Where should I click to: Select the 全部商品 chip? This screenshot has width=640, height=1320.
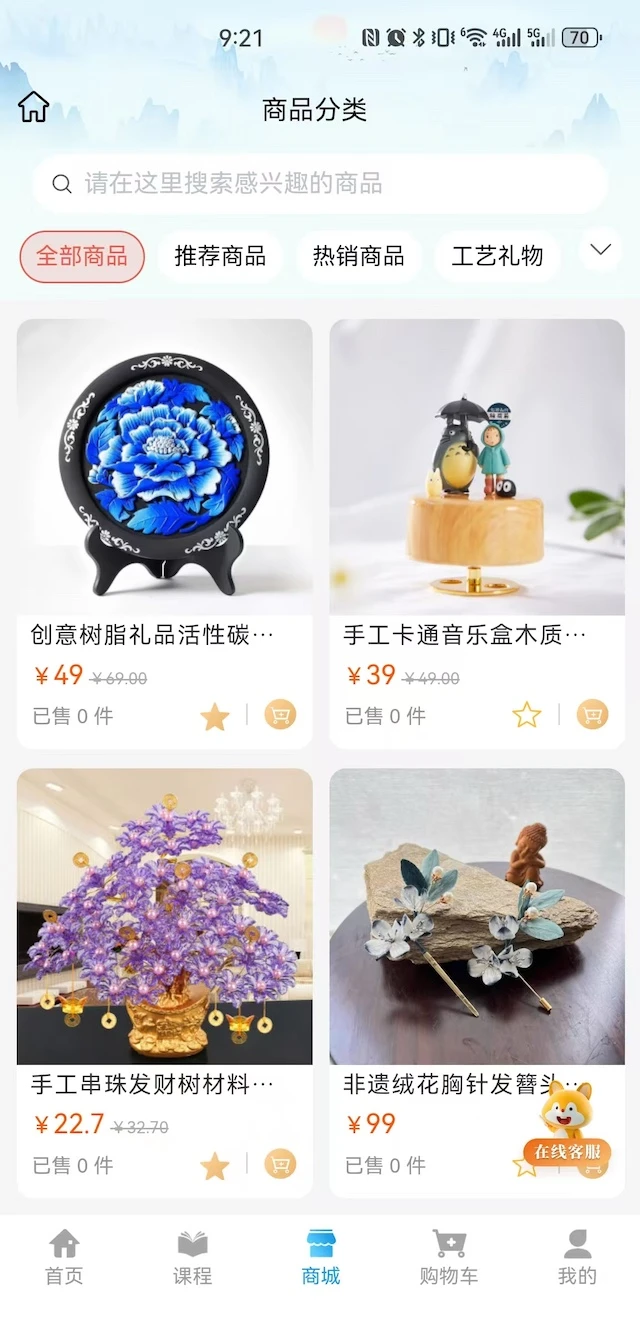tap(82, 256)
